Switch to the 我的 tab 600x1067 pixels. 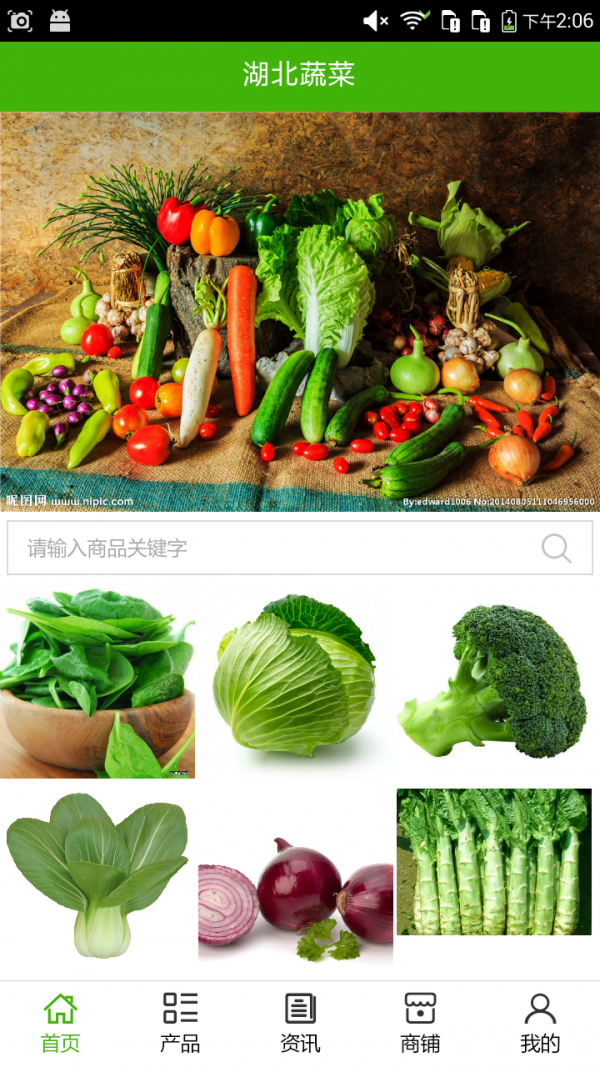[x=540, y=1023]
